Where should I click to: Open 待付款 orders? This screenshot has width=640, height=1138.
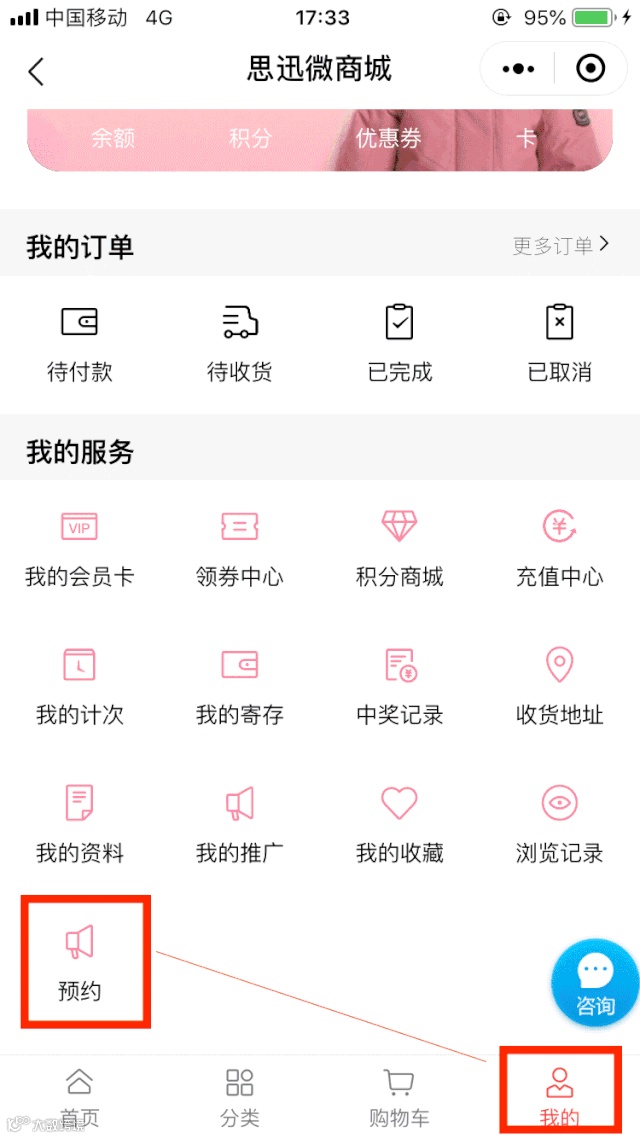[80, 343]
